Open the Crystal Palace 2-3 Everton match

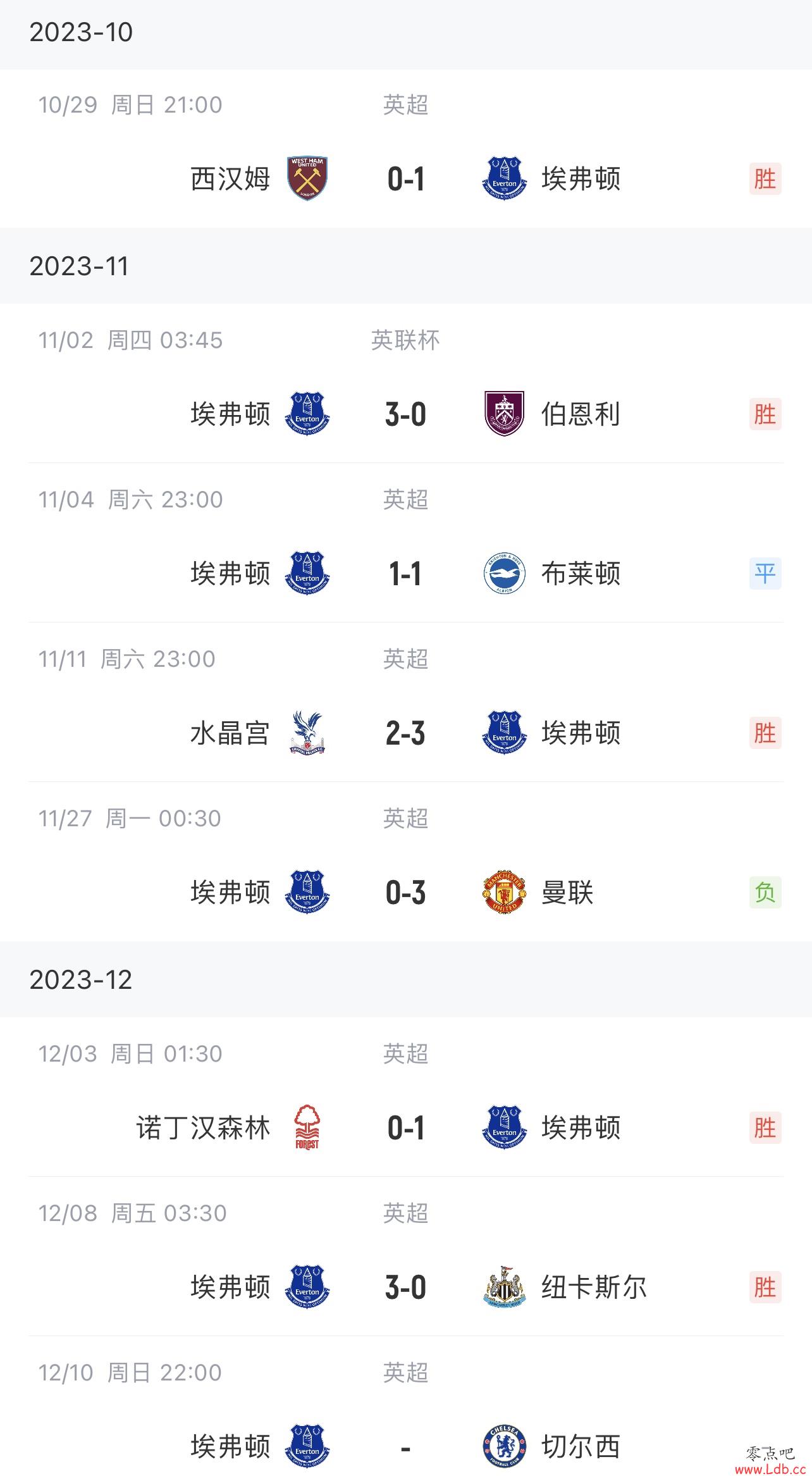[406, 702]
